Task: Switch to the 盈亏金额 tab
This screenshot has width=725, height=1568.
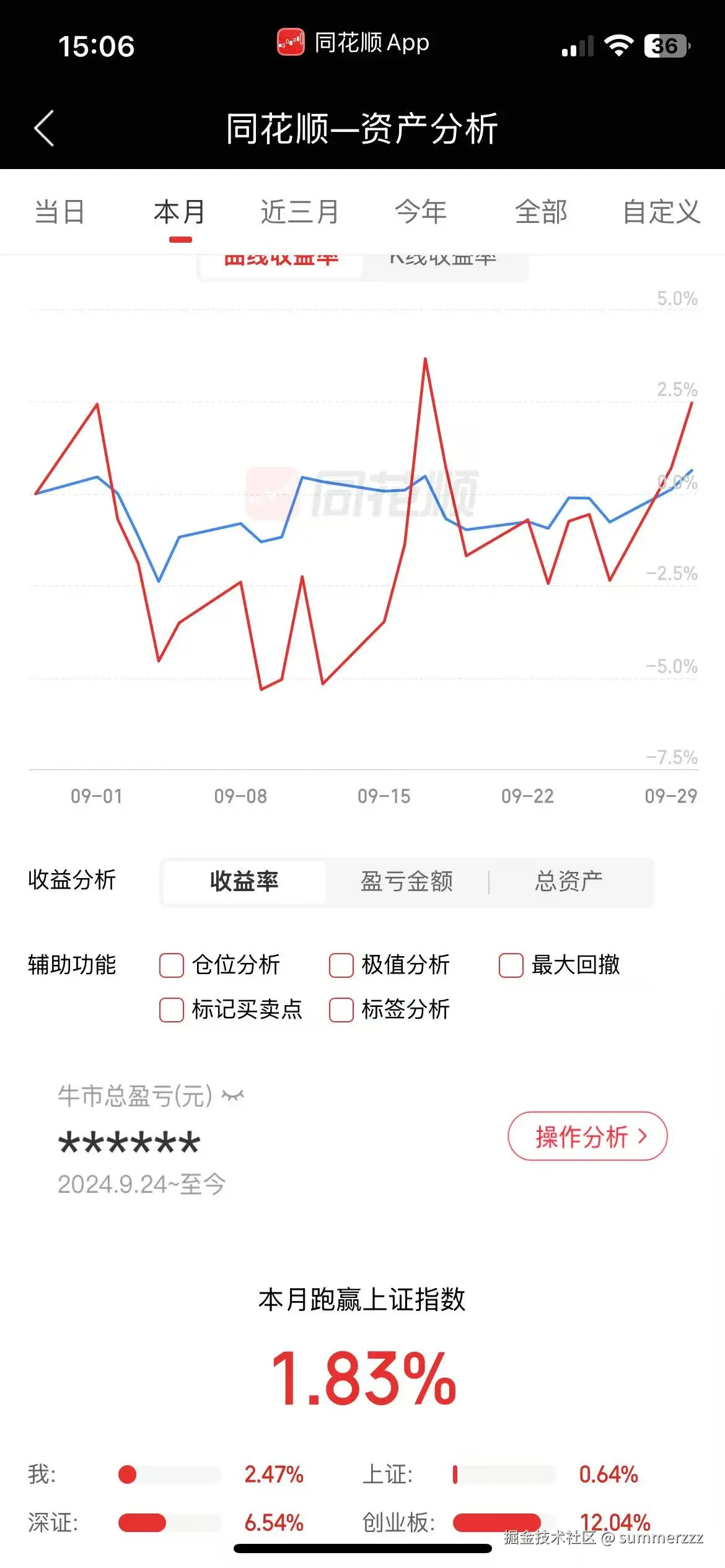Action: click(407, 882)
